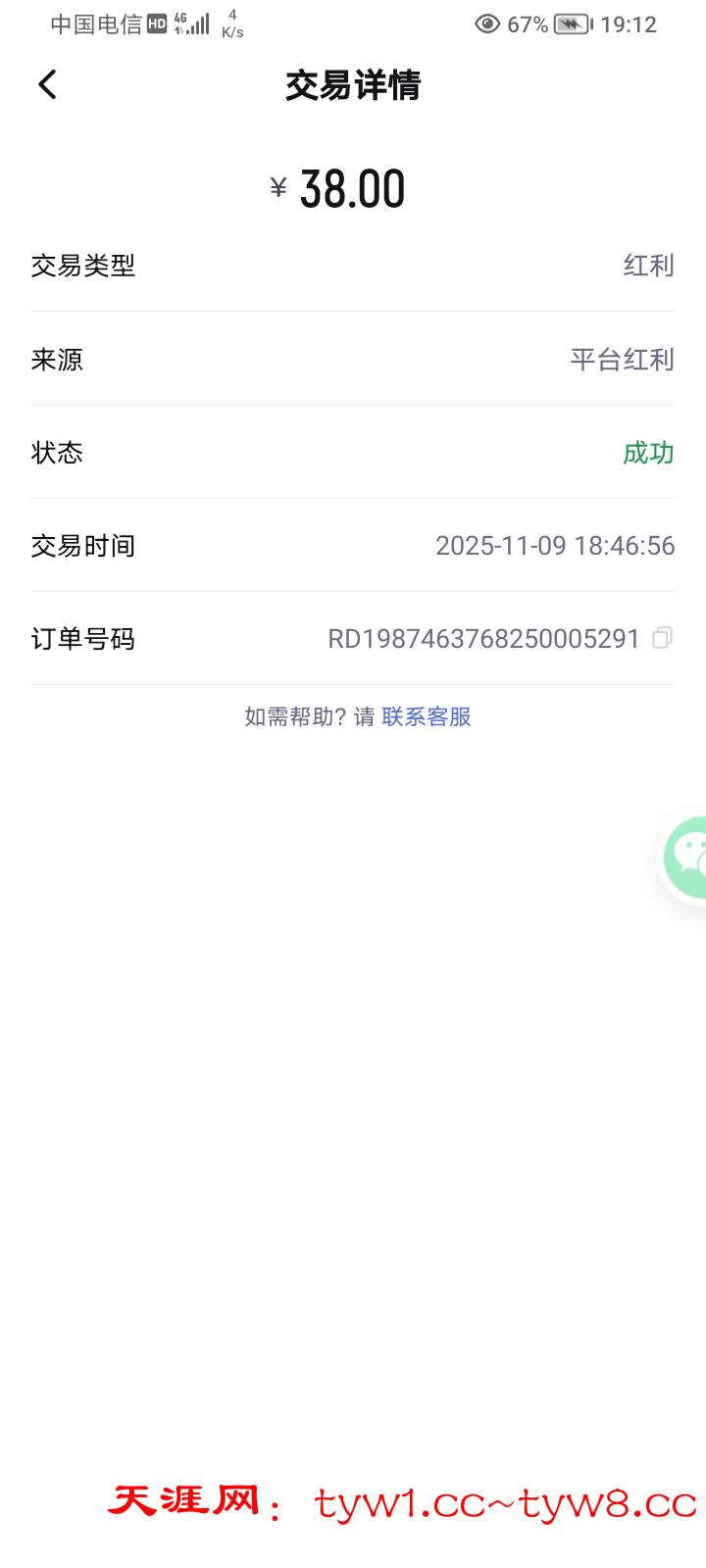Open the 联系客服 link
The height and width of the screenshot is (1568, 706).
click(x=427, y=717)
